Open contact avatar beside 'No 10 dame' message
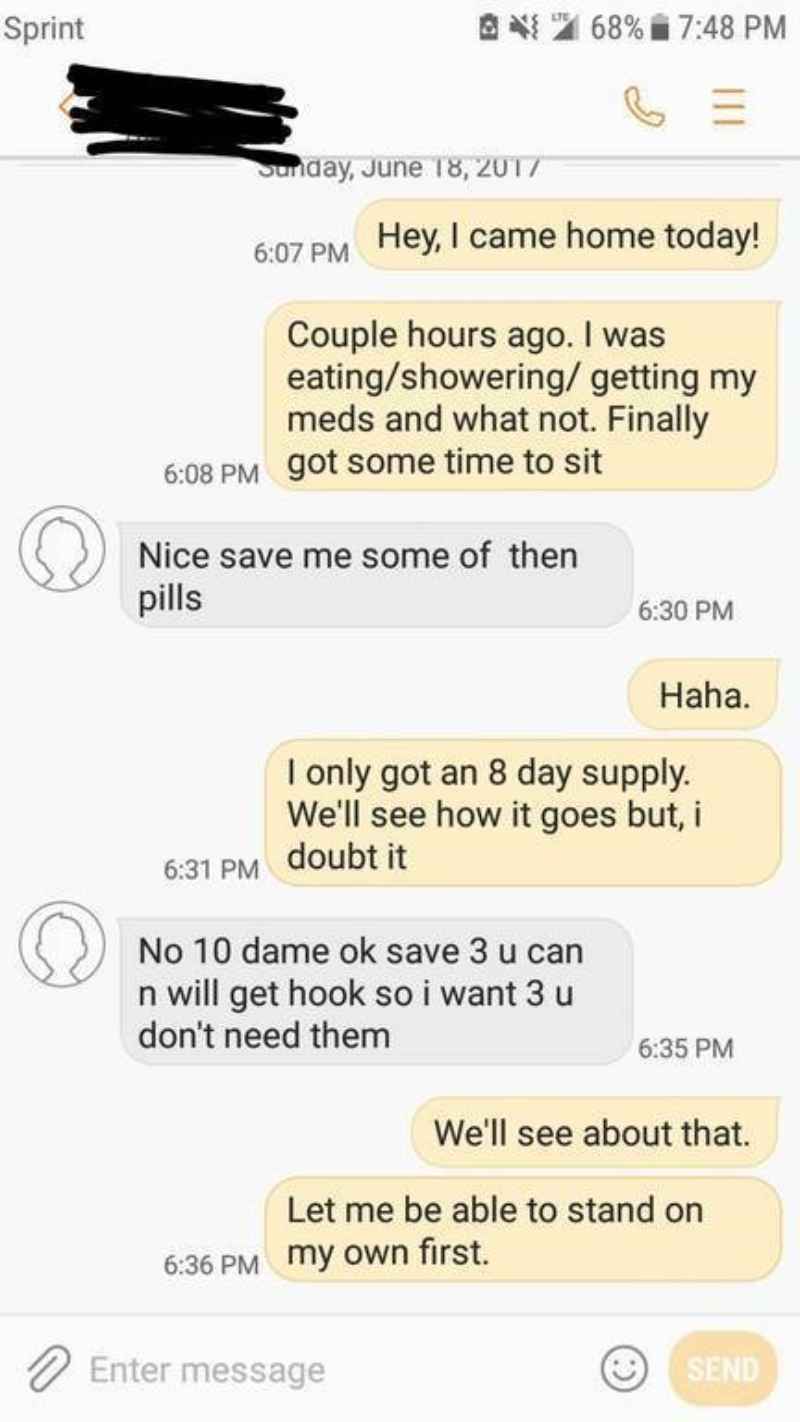 point(60,948)
